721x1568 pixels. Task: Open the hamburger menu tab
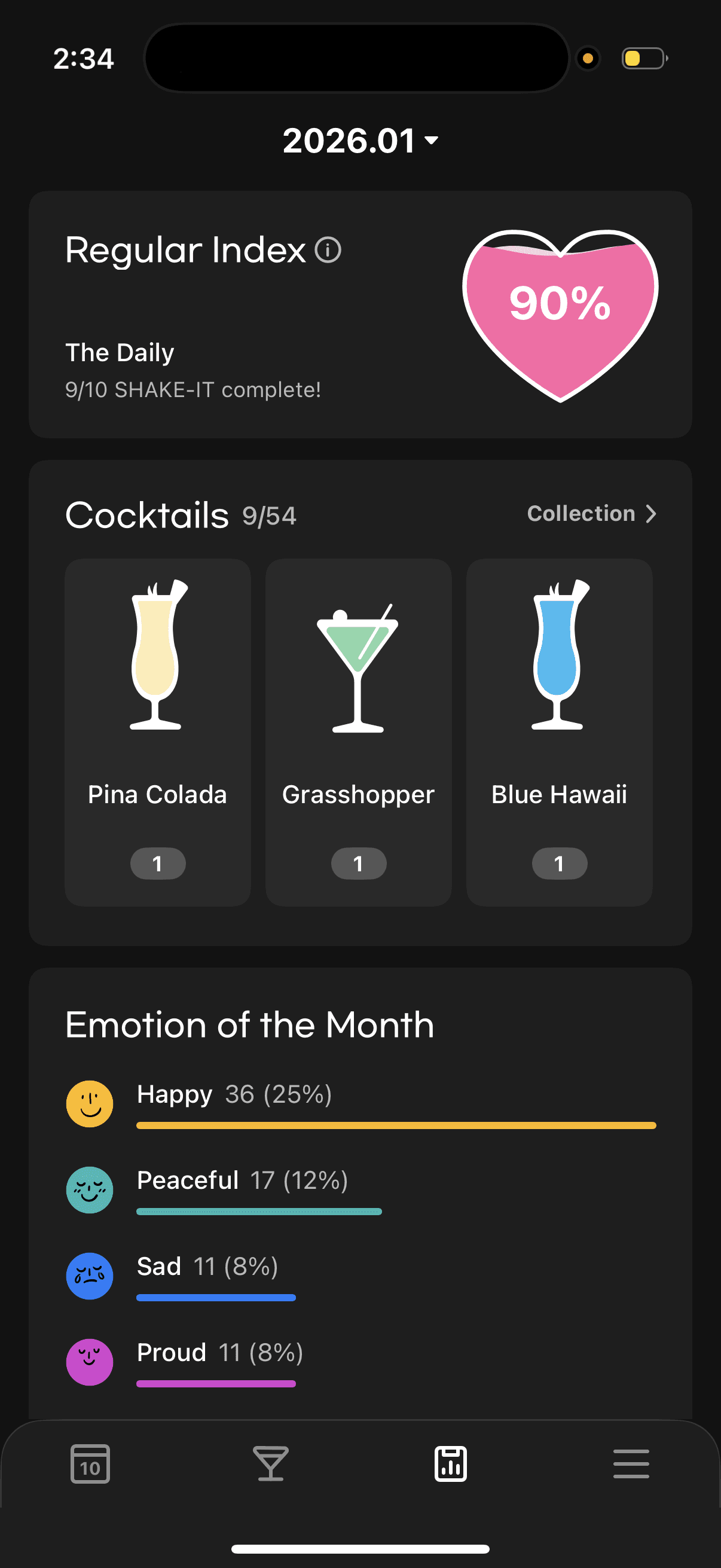tap(631, 1463)
